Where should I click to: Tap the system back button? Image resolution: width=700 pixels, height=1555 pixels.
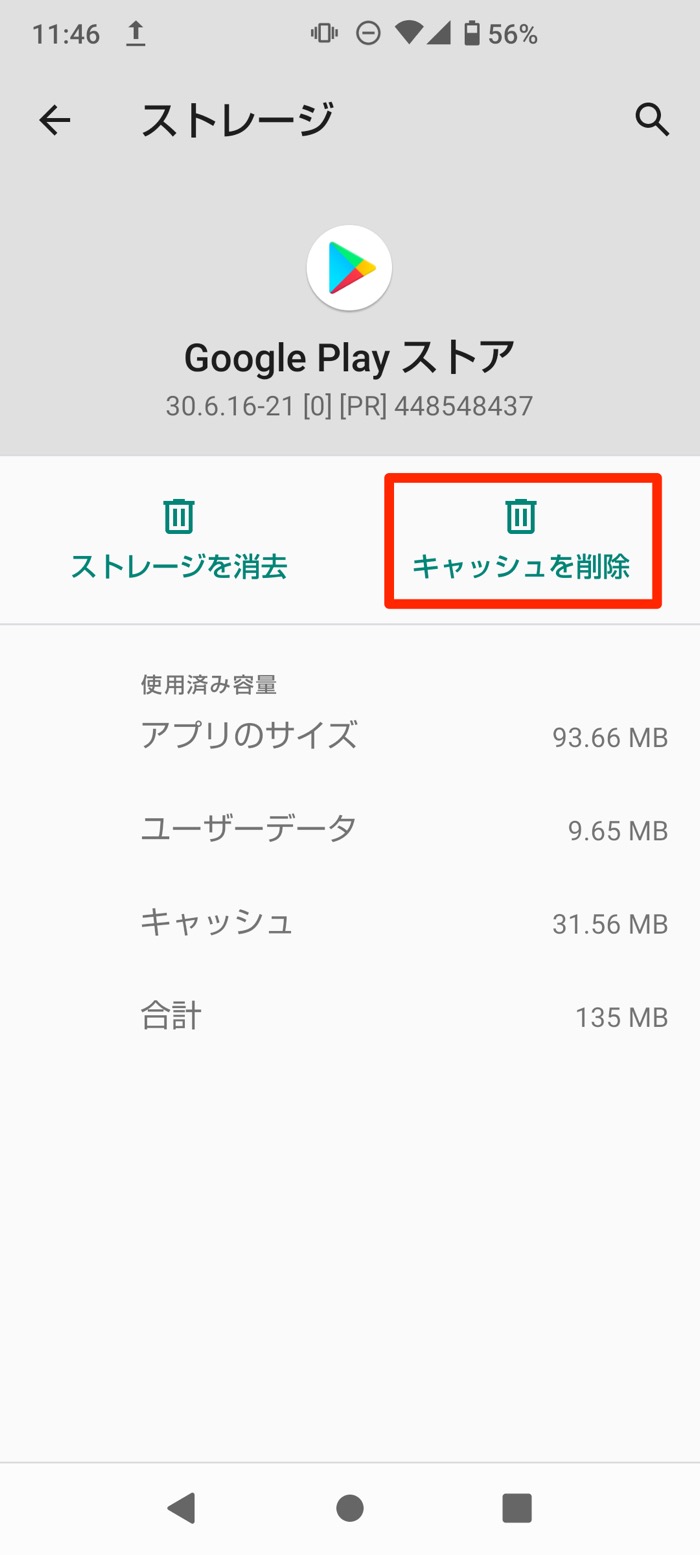(181, 1507)
